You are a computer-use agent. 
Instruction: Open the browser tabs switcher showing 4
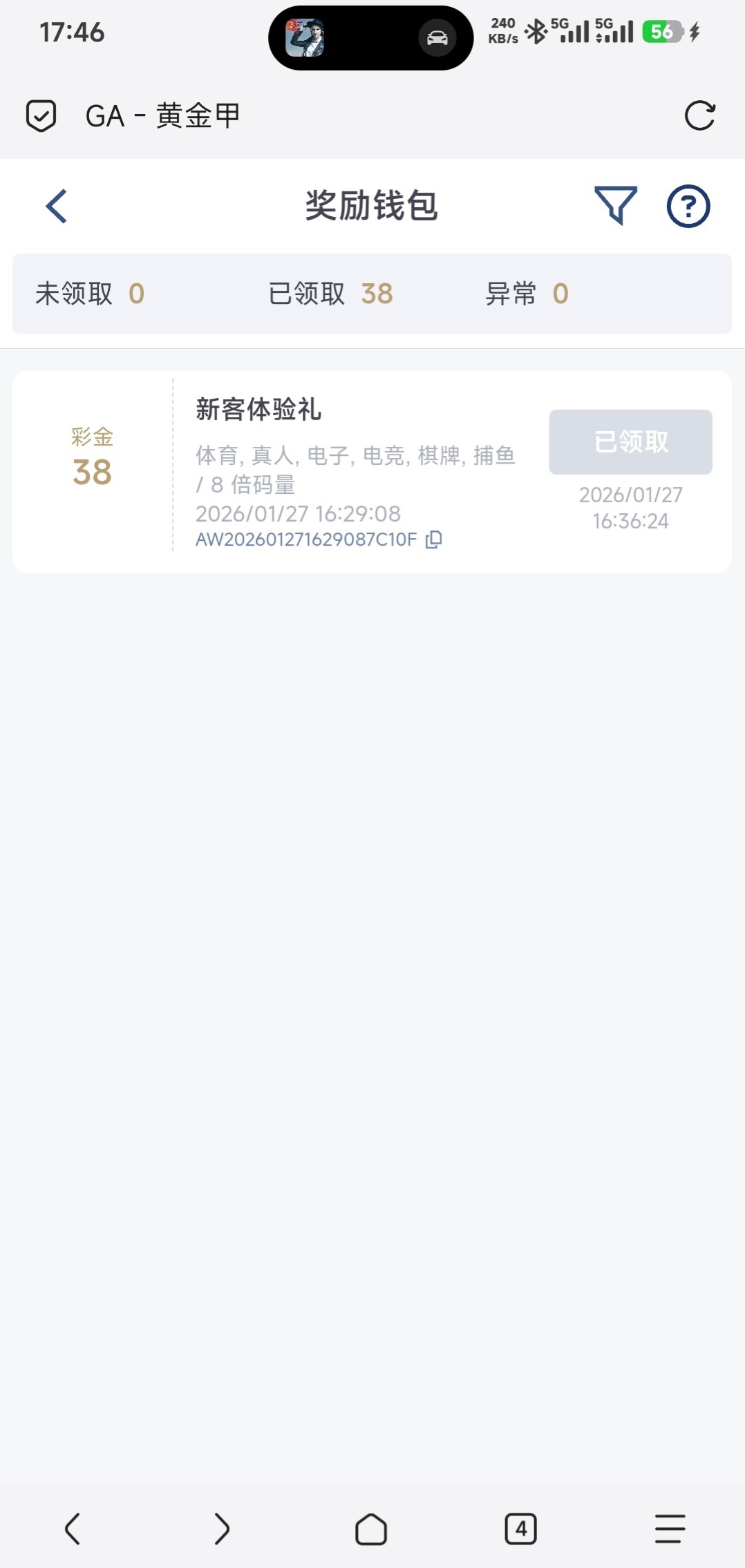click(x=520, y=1529)
